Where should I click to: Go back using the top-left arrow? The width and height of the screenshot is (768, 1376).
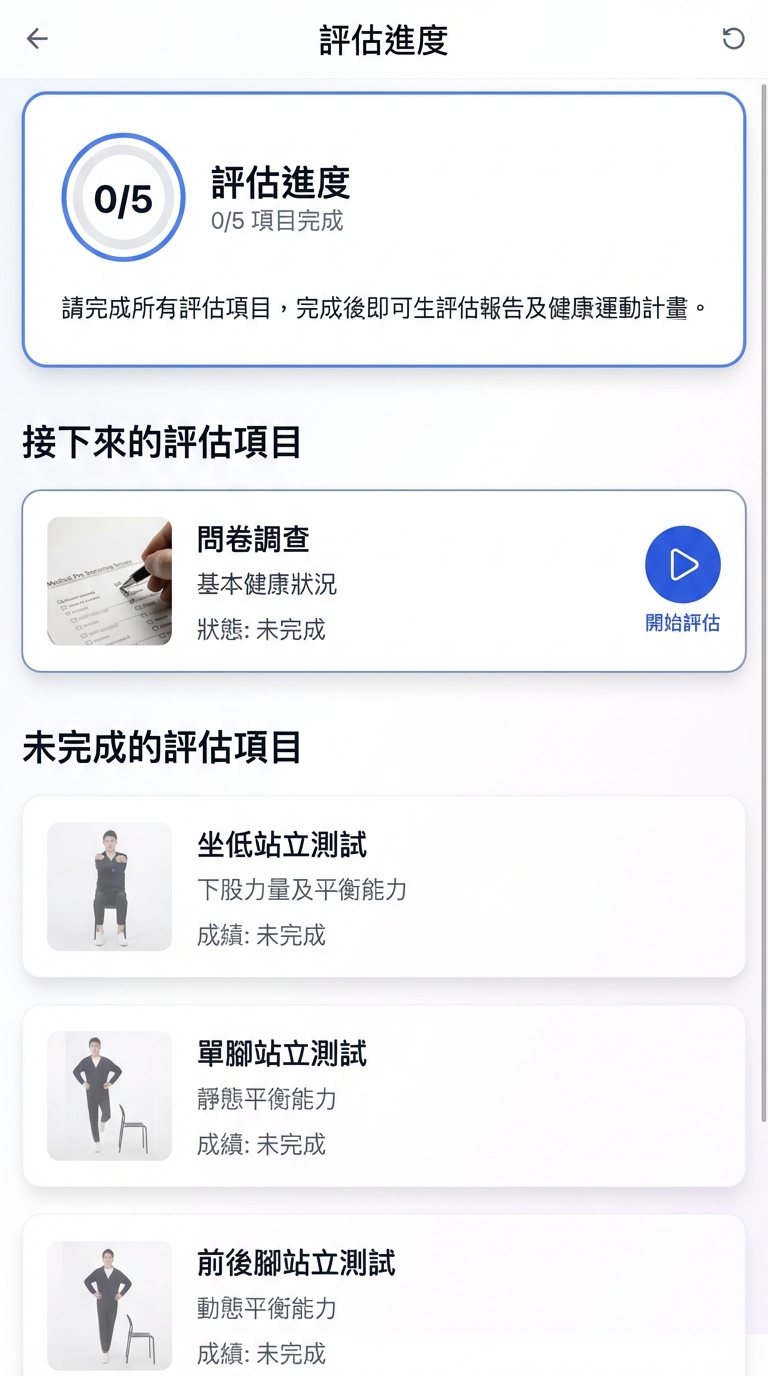click(x=37, y=39)
